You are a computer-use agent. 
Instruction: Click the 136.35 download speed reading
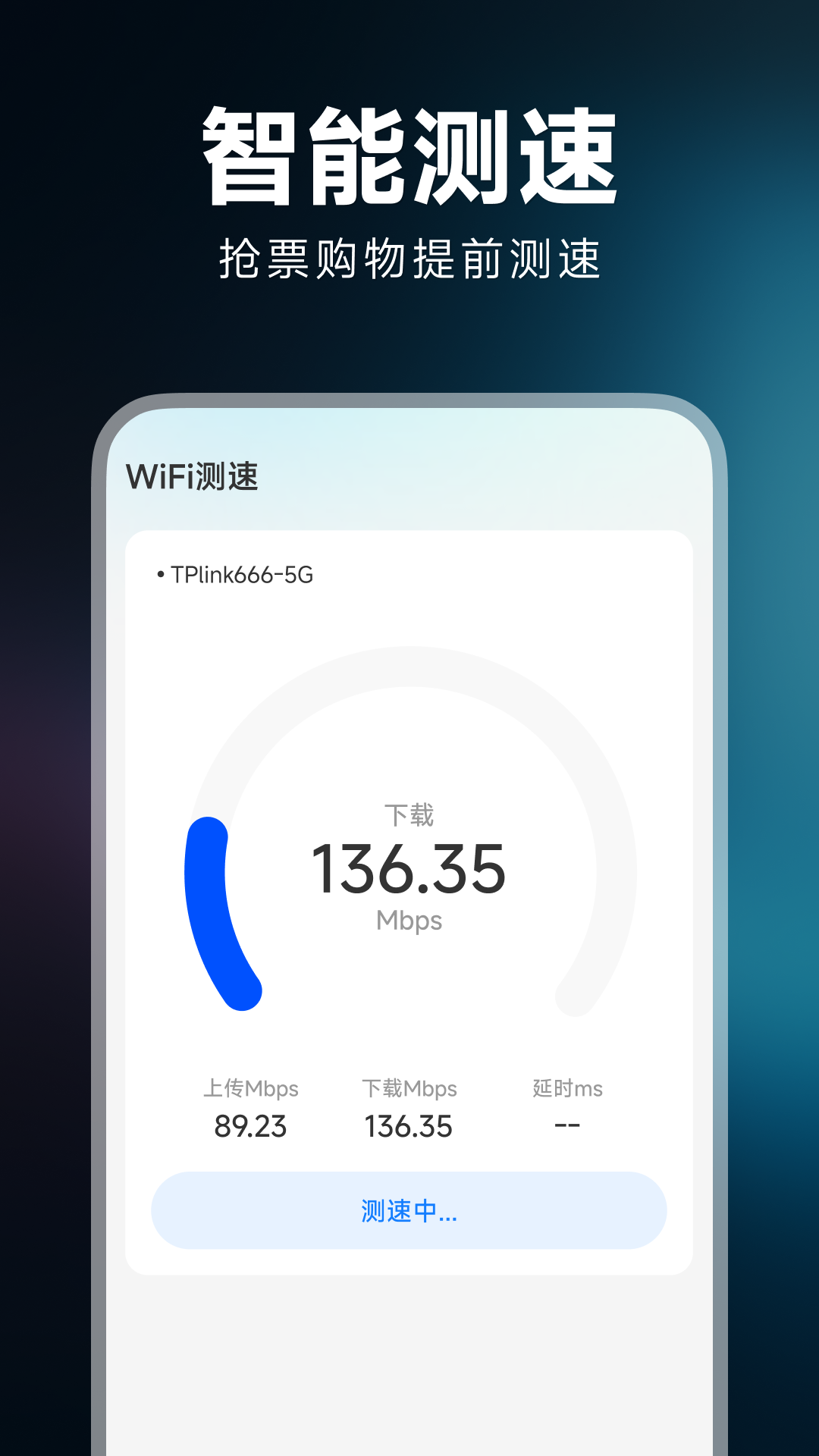[x=409, y=870]
